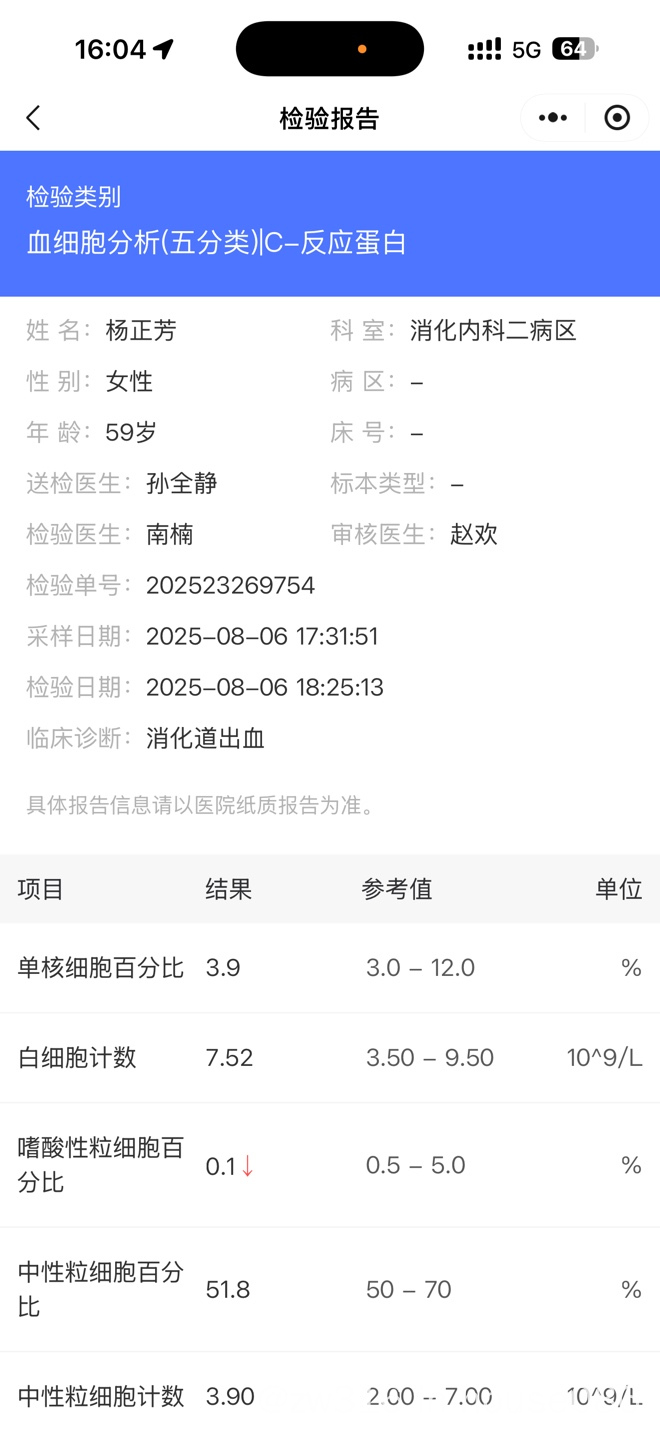Go back from the 检验报告 page
The width and height of the screenshot is (660, 1434).
coord(33,118)
